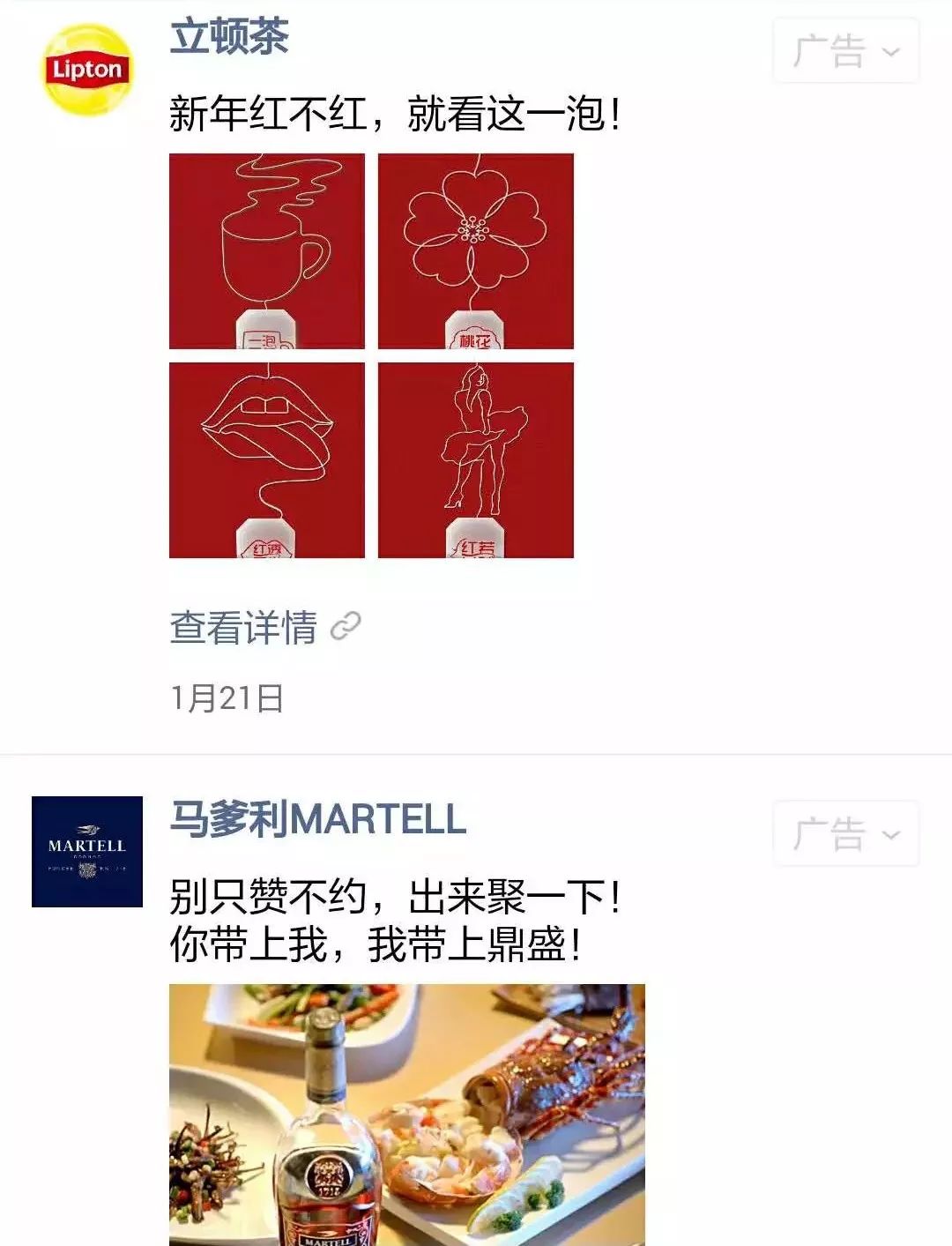
Task: Expand the 广告 dropdown on Martell post
Action: click(845, 833)
